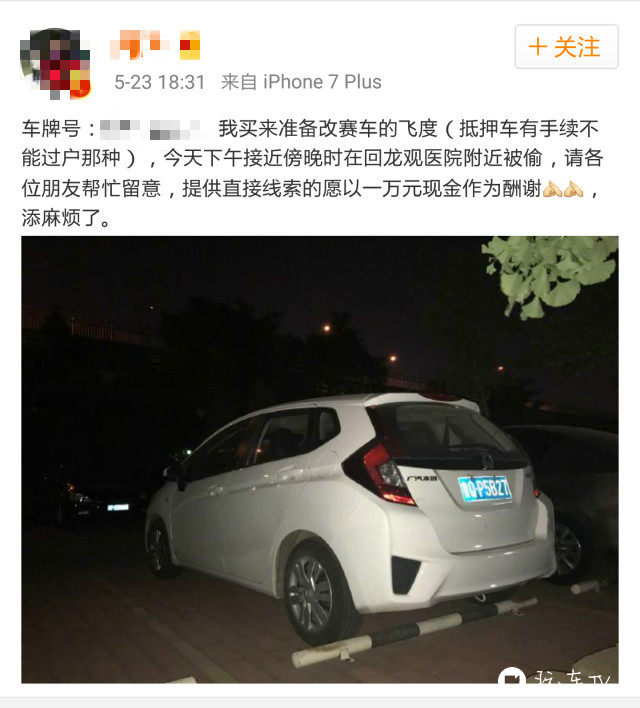This screenshot has height=708, width=640.
Task: Follow the poster with the 关注 button
Action: [566, 47]
